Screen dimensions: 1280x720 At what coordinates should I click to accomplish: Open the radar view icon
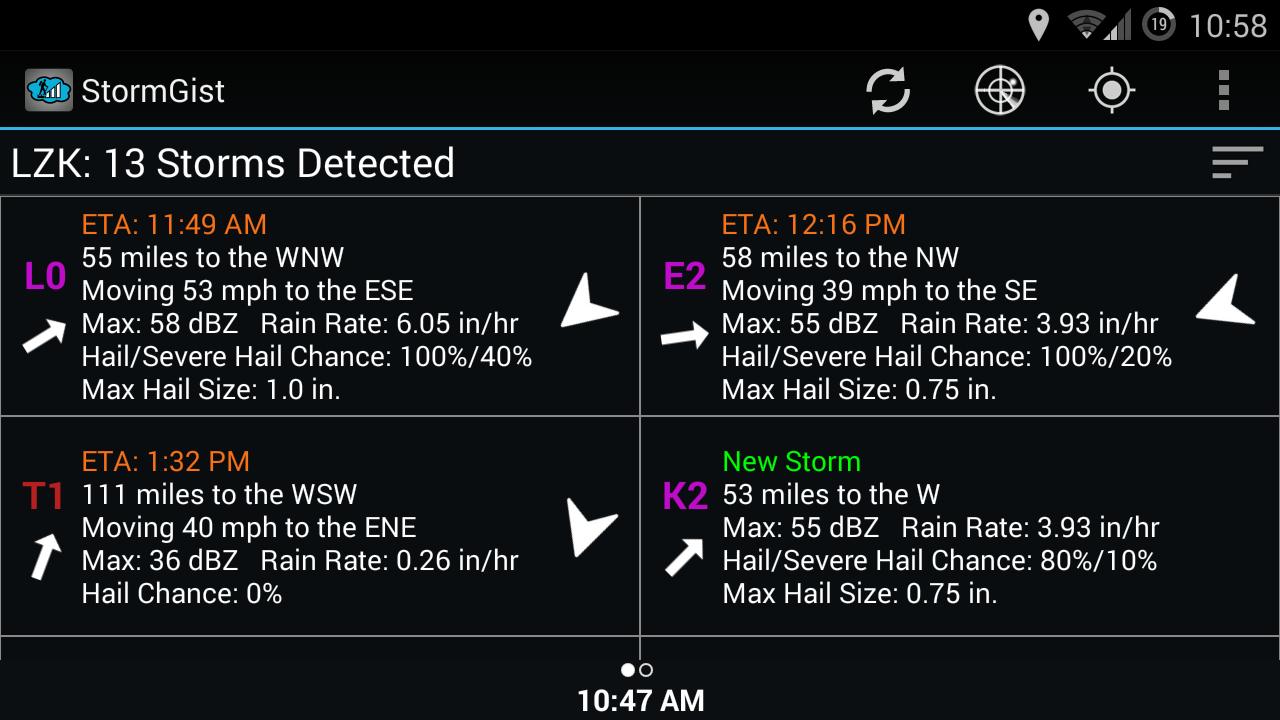pos(1000,91)
